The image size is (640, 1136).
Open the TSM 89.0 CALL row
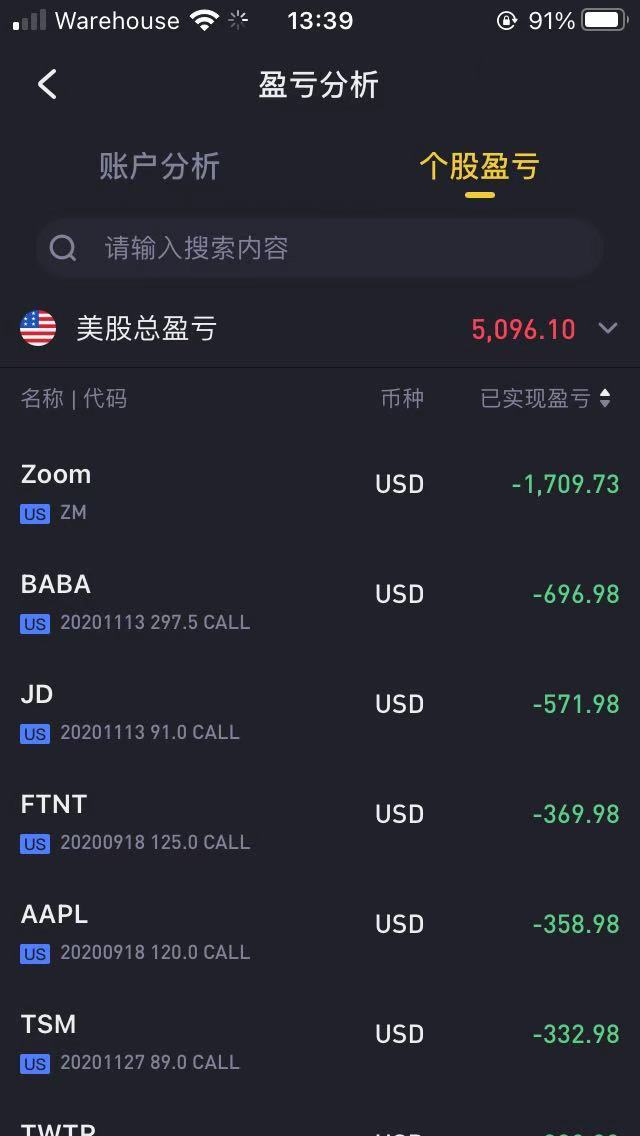320,1043
